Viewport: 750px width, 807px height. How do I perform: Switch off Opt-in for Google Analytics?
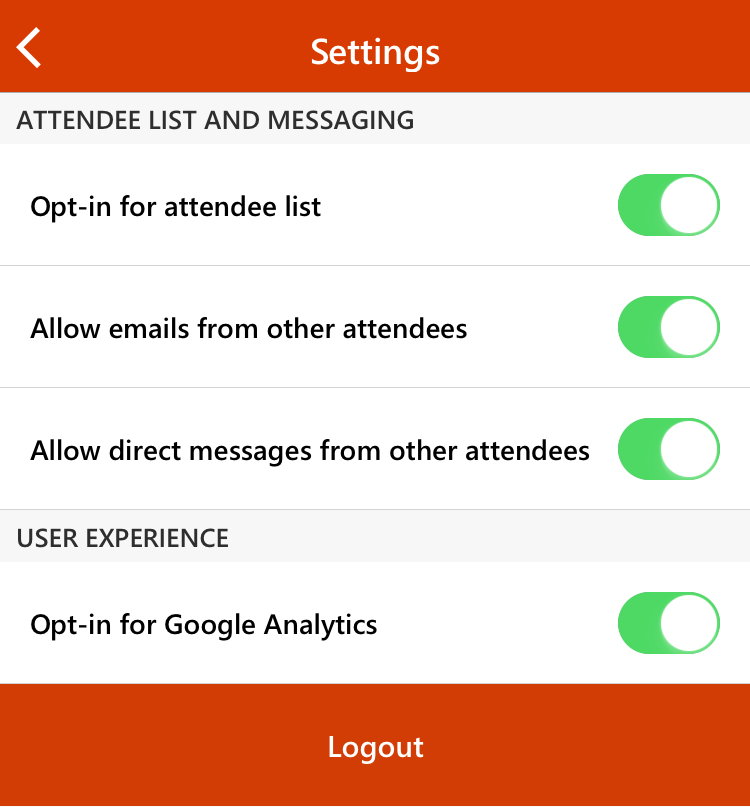pos(668,623)
